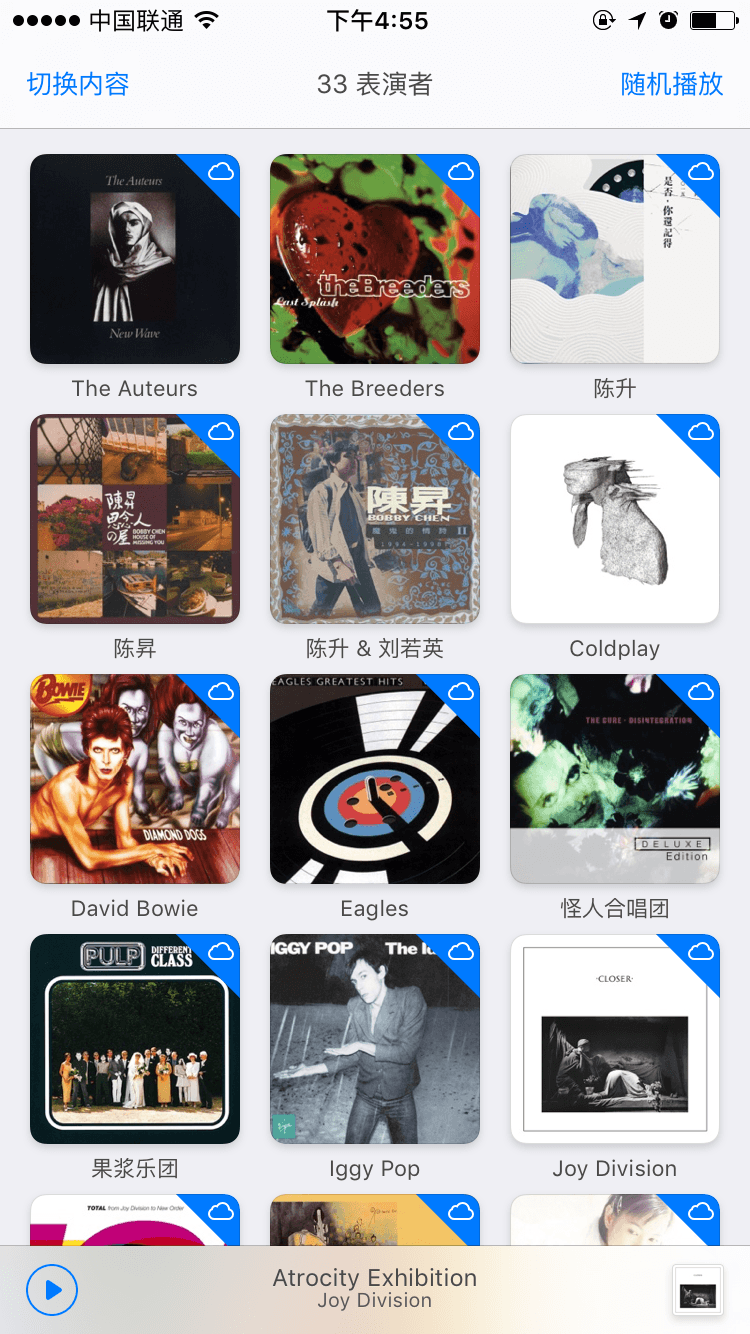This screenshot has height=1334, width=750.
Task: Open David Bowie's artist tile
Action: tap(135, 779)
